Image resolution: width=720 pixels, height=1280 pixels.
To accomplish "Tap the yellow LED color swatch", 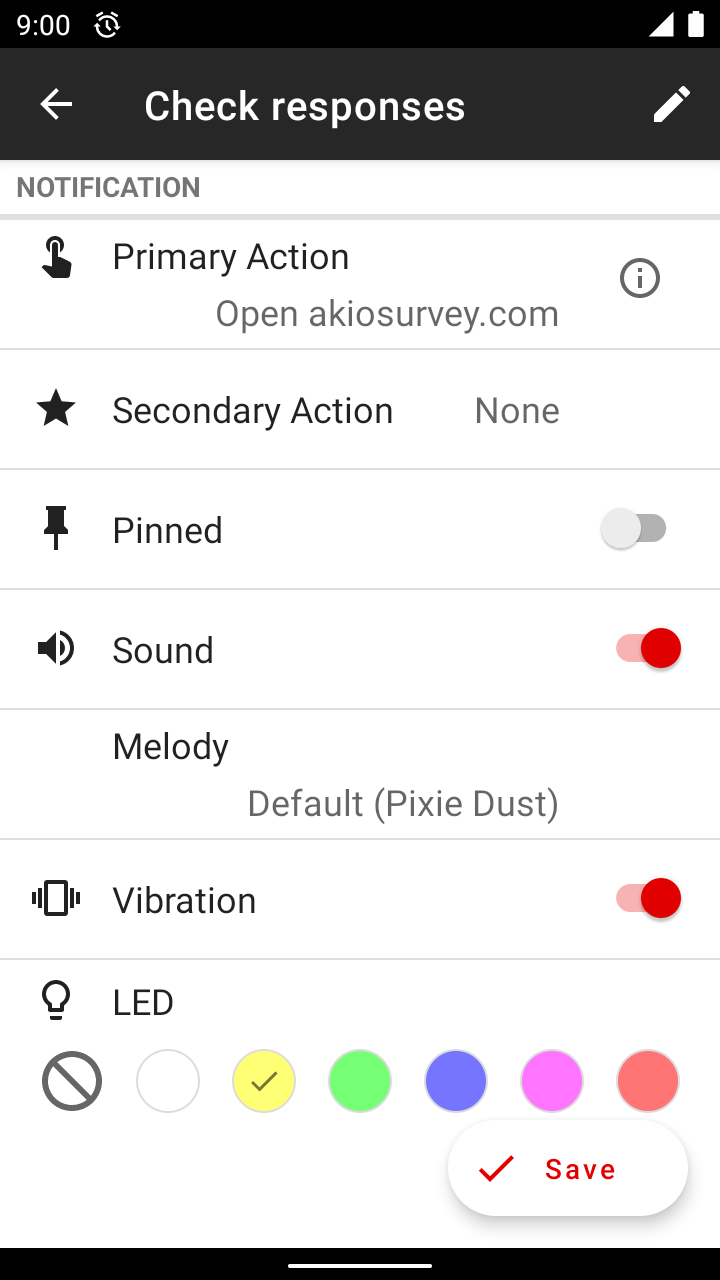I will click(x=264, y=1081).
